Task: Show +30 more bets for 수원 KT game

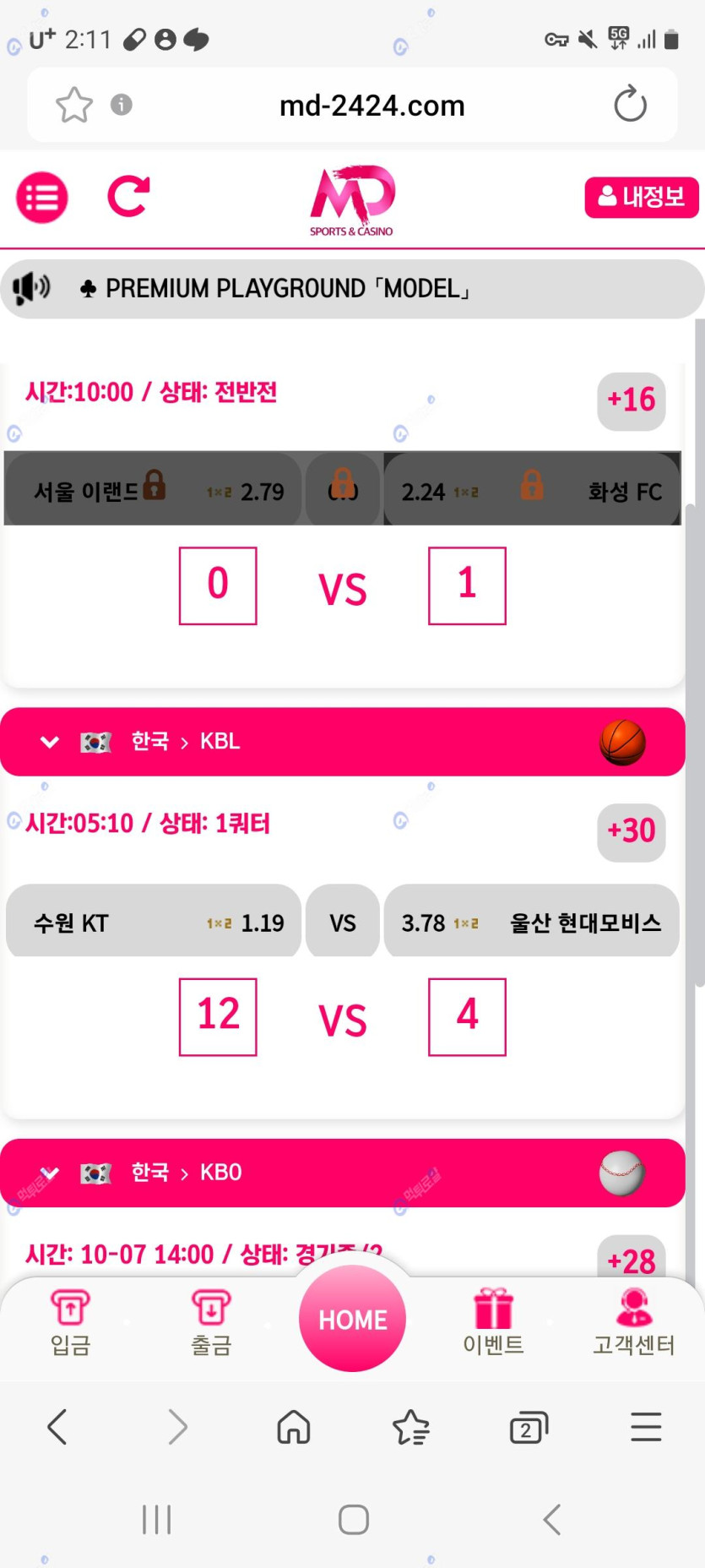Action: pos(631,831)
